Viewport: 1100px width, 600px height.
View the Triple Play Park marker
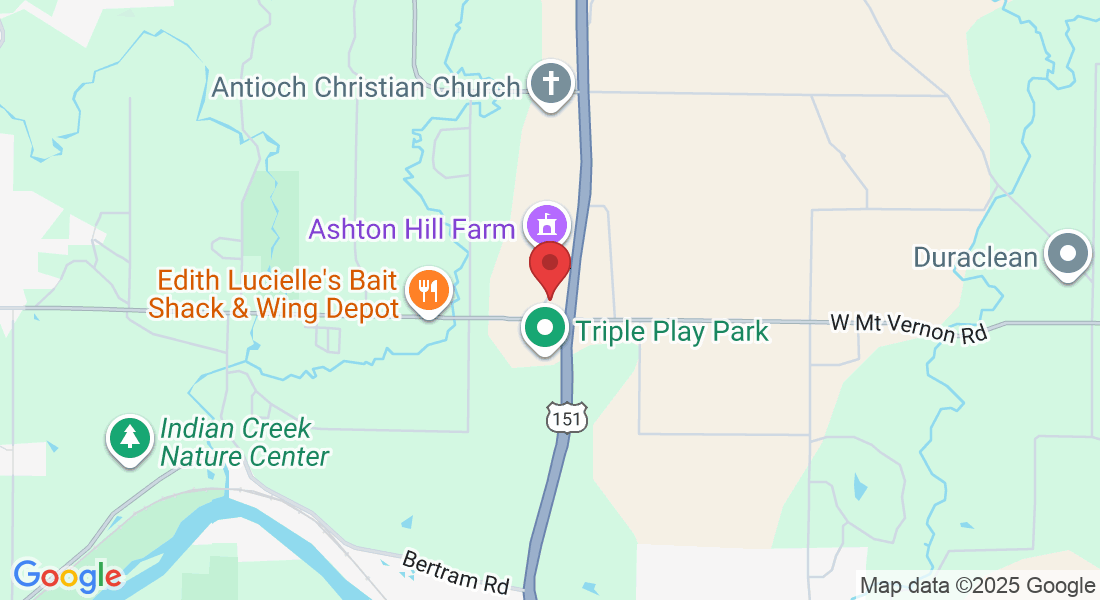pos(545,329)
